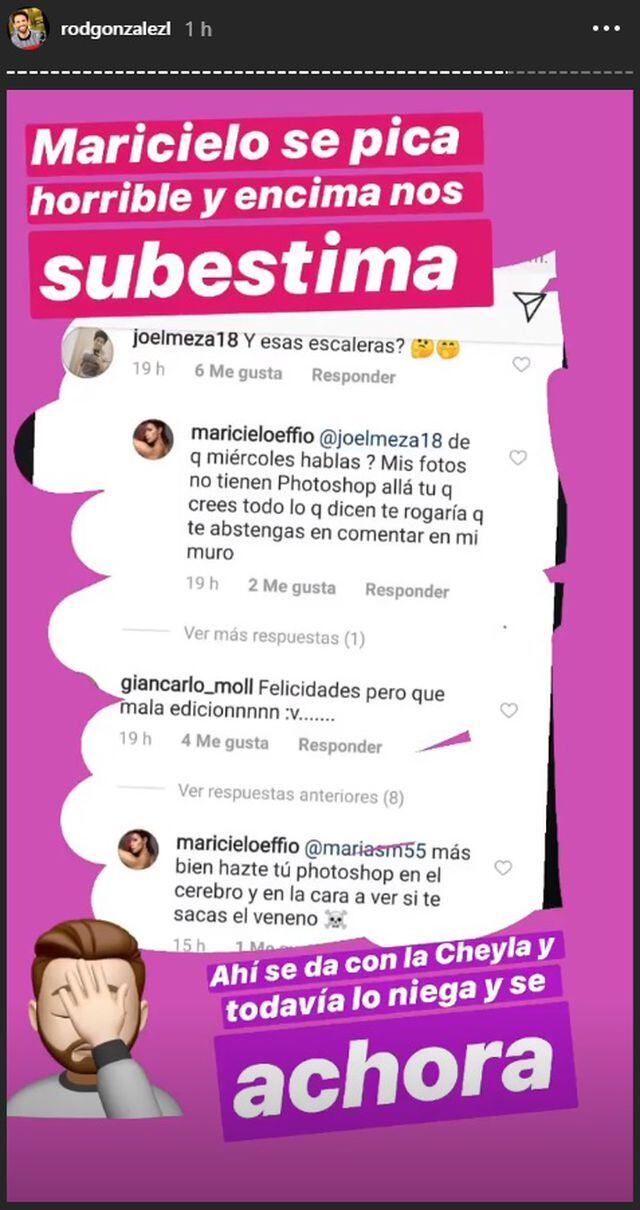This screenshot has height=1210, width=640.
Task: Open rodgonzalezl's profile picture
Action: [27, 28]
